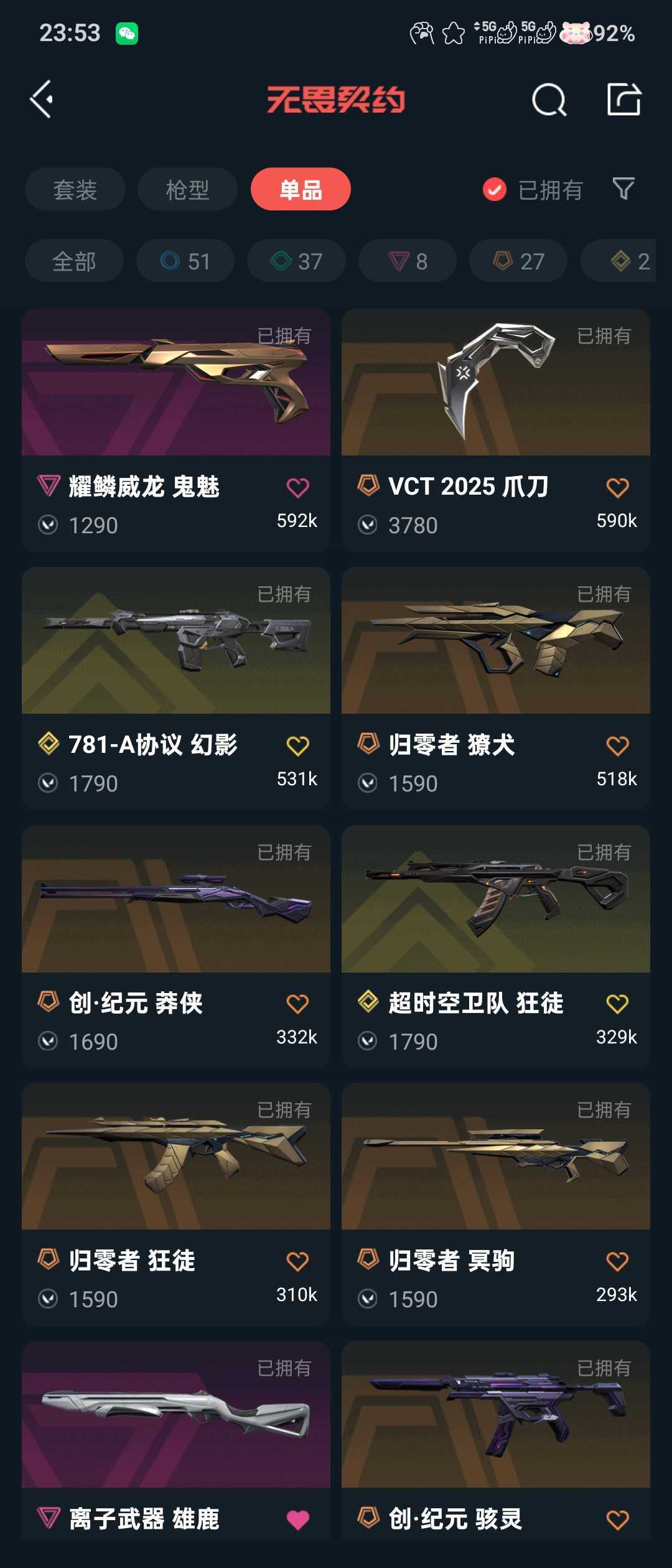Toggle the 已拥有 checkbox

pos(495,189)
